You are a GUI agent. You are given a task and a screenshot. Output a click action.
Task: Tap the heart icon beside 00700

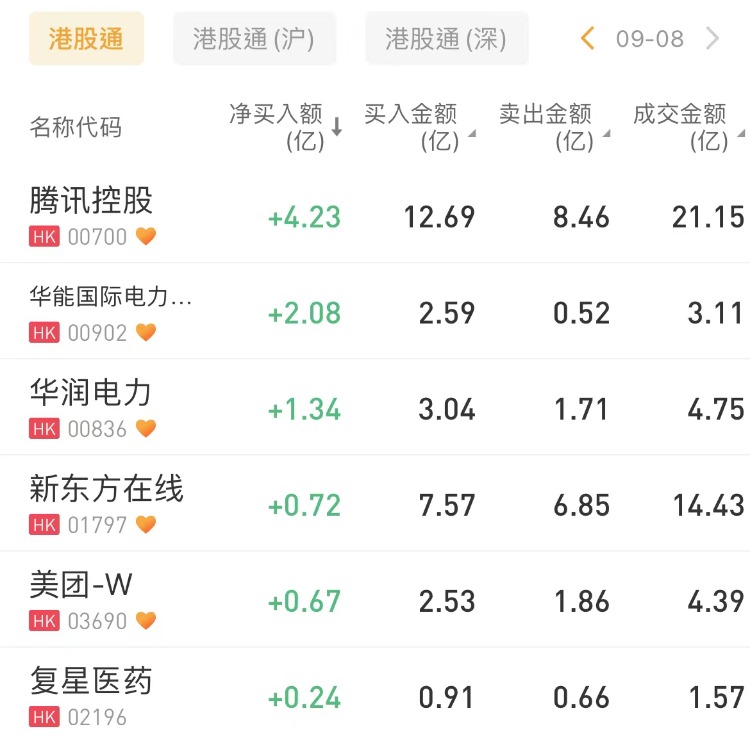[x=146, y=237]
